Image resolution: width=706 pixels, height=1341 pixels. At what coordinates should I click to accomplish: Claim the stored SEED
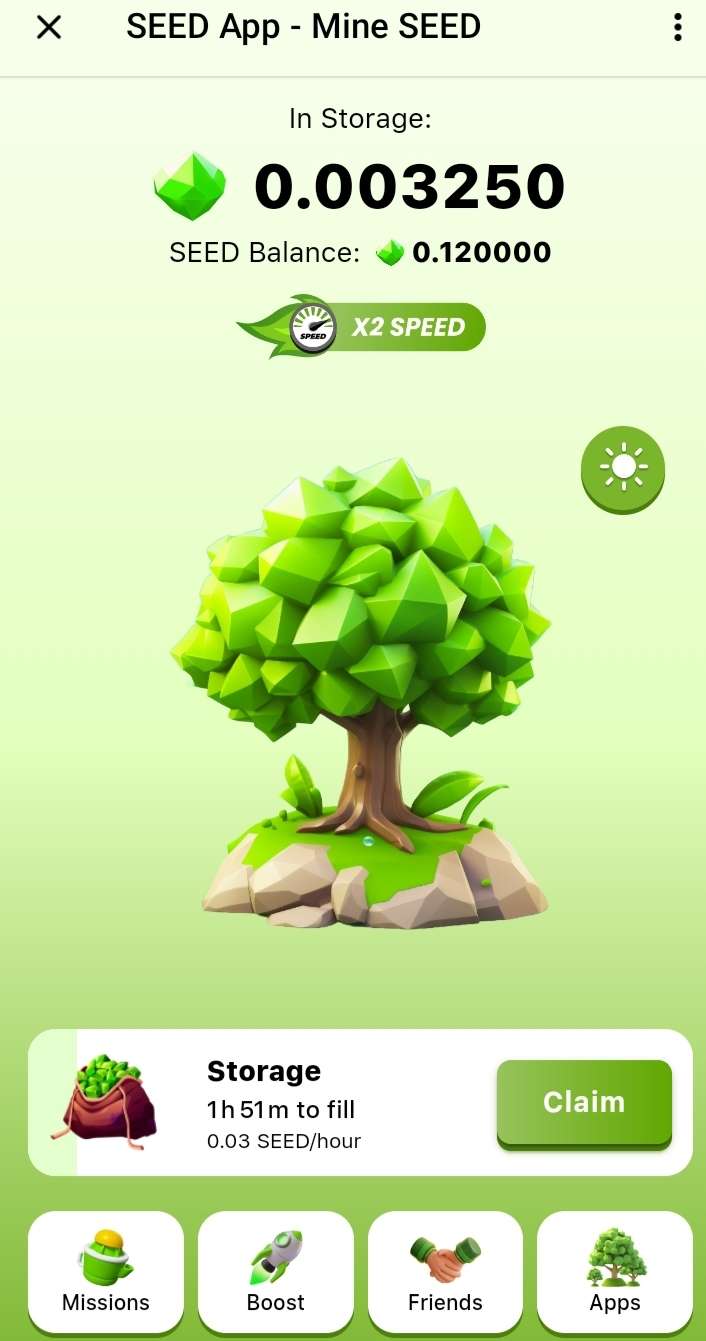(x=584, y=1102)
